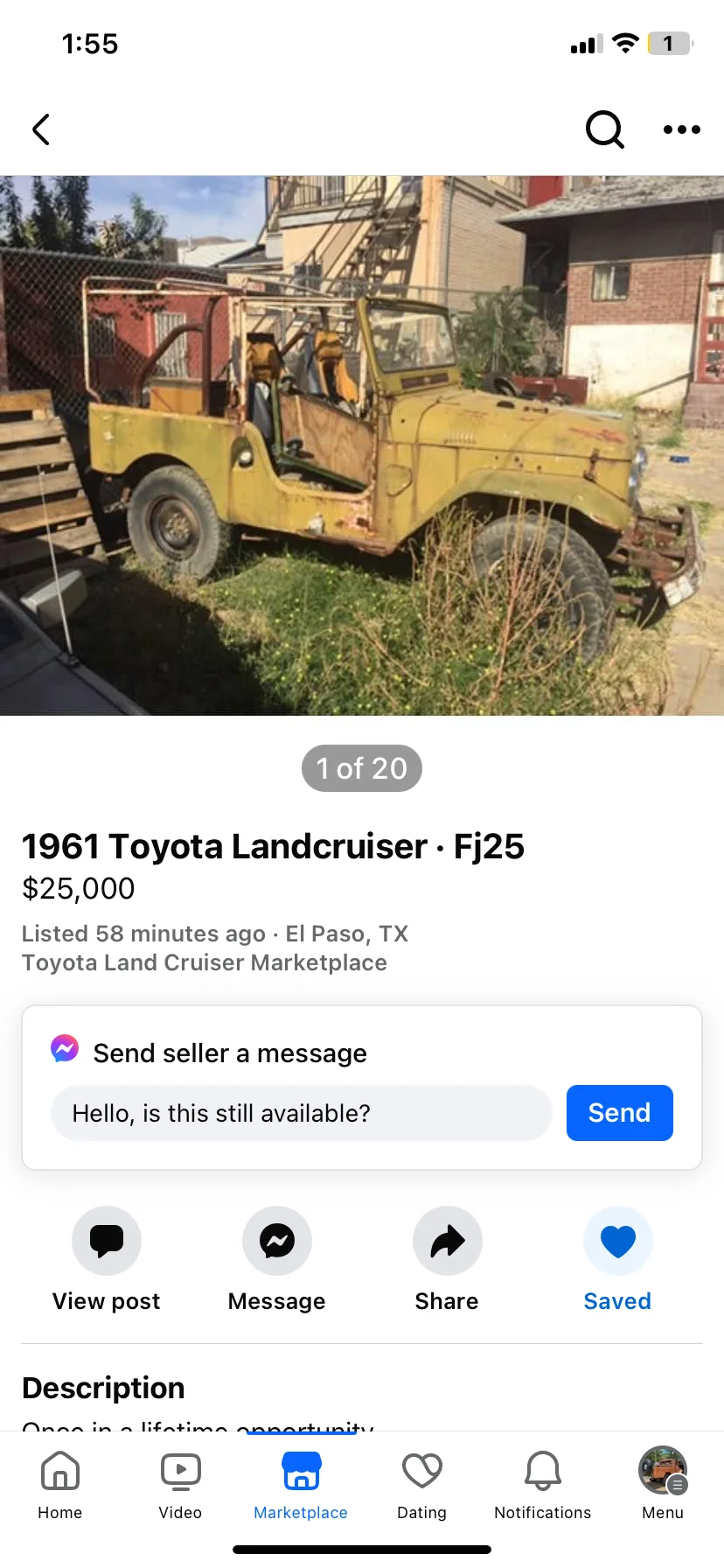The height and width of the screenshot is (1568, 724).
Task: Switch to the Dating tab
Action: point(421,1484)
